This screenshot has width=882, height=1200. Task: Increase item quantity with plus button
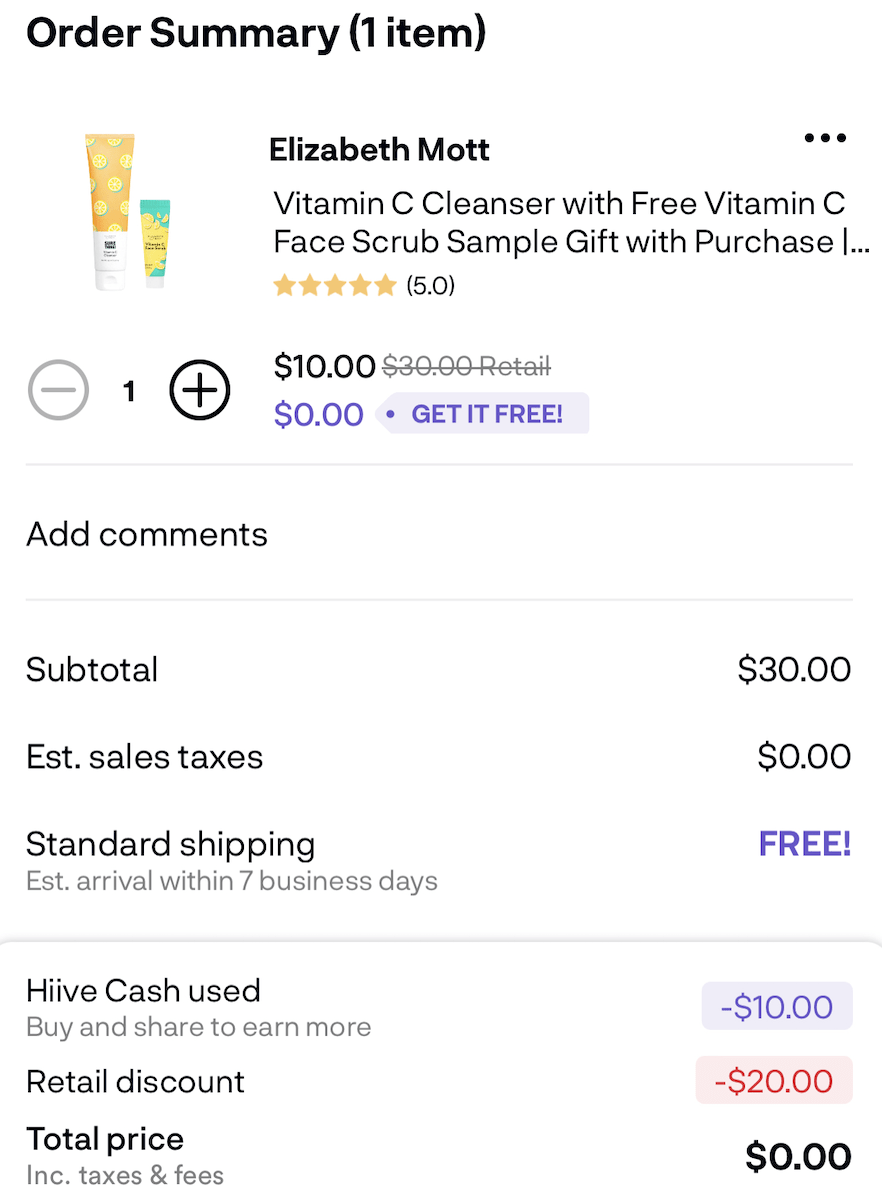click(x=200, y=390)
